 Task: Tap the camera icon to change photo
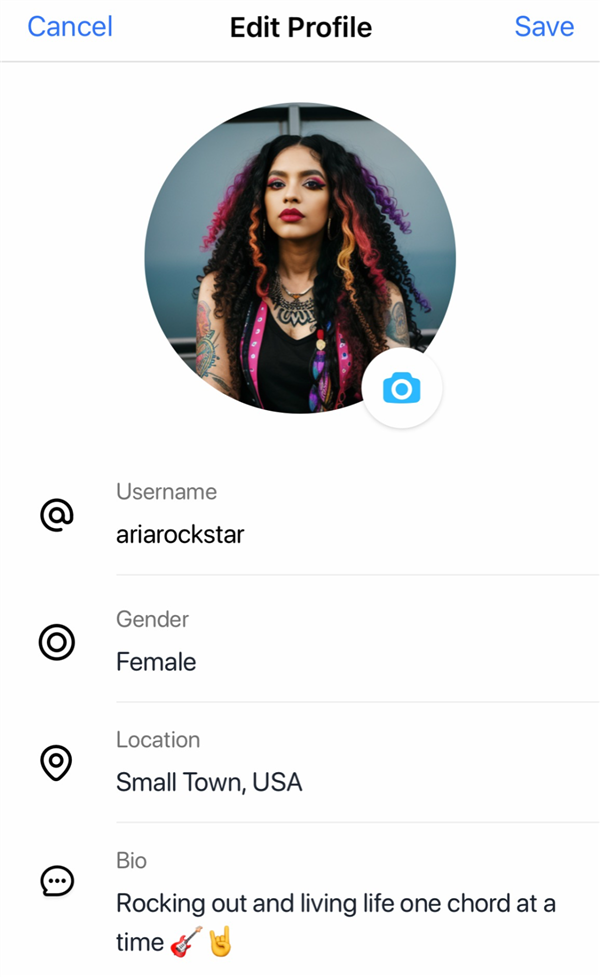tap(402, 388)
